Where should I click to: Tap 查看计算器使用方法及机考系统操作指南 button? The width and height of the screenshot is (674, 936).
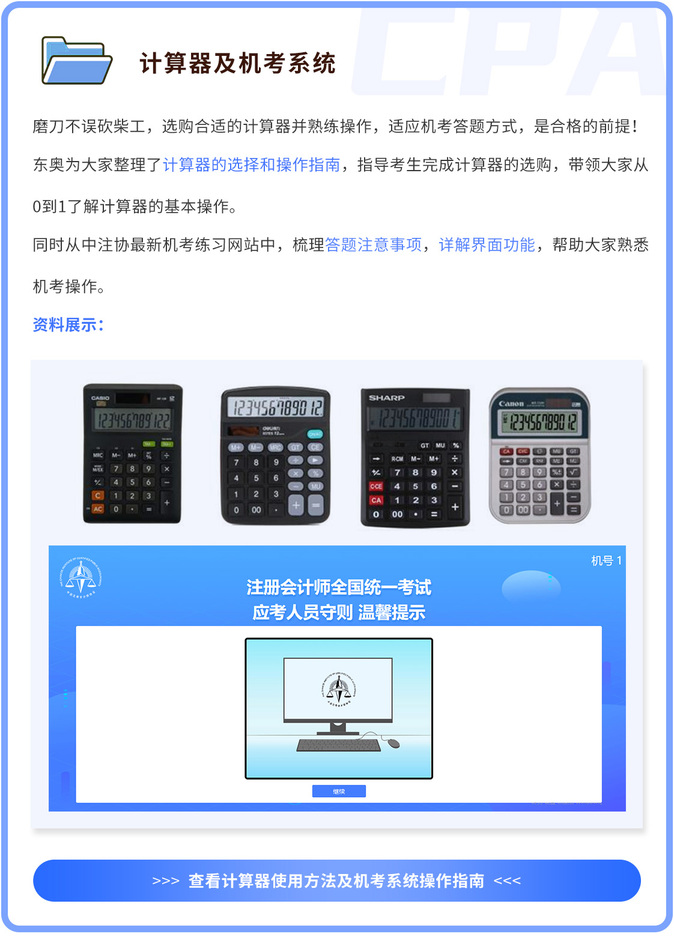(x=337, y=881)
